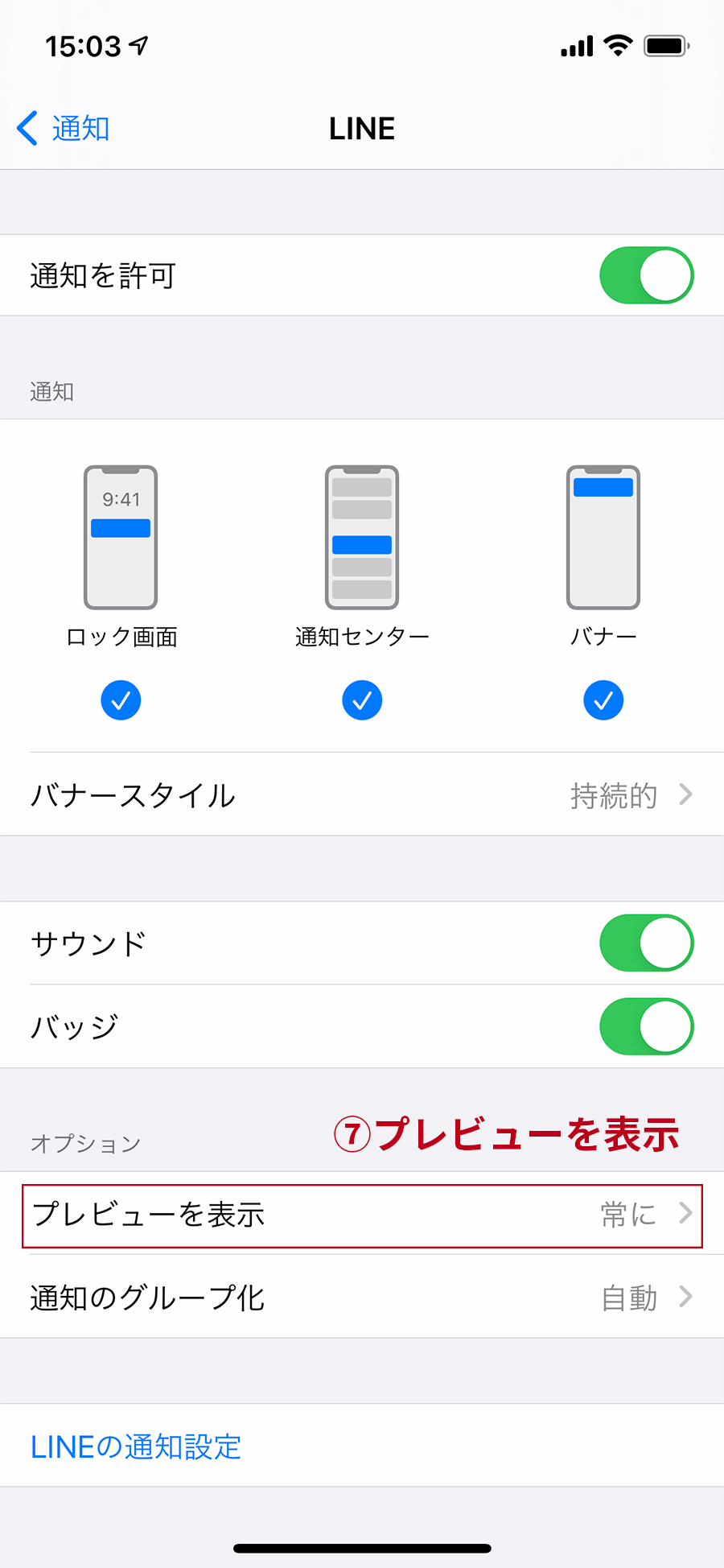Turn off the サウンド switch
Screen dimensions: 724x1568
tap(646, 943)
